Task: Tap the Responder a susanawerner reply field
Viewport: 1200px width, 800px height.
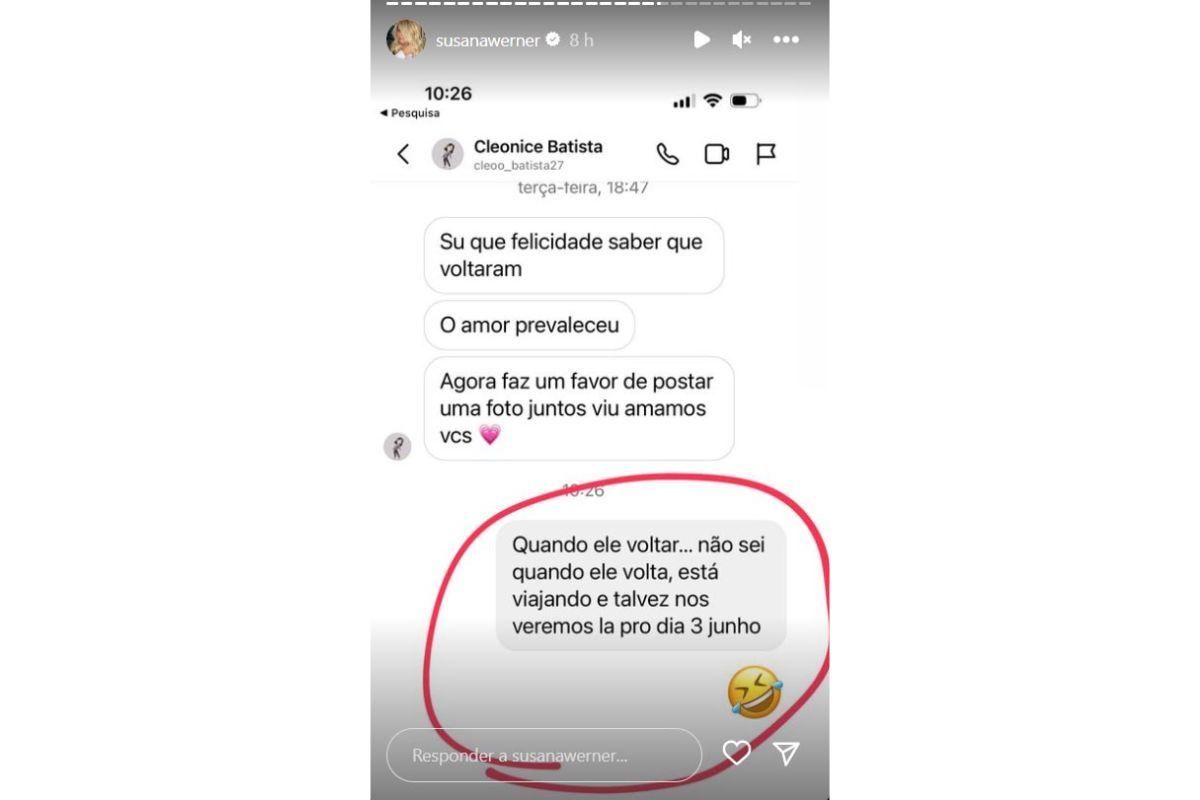Action: (544, 755)
